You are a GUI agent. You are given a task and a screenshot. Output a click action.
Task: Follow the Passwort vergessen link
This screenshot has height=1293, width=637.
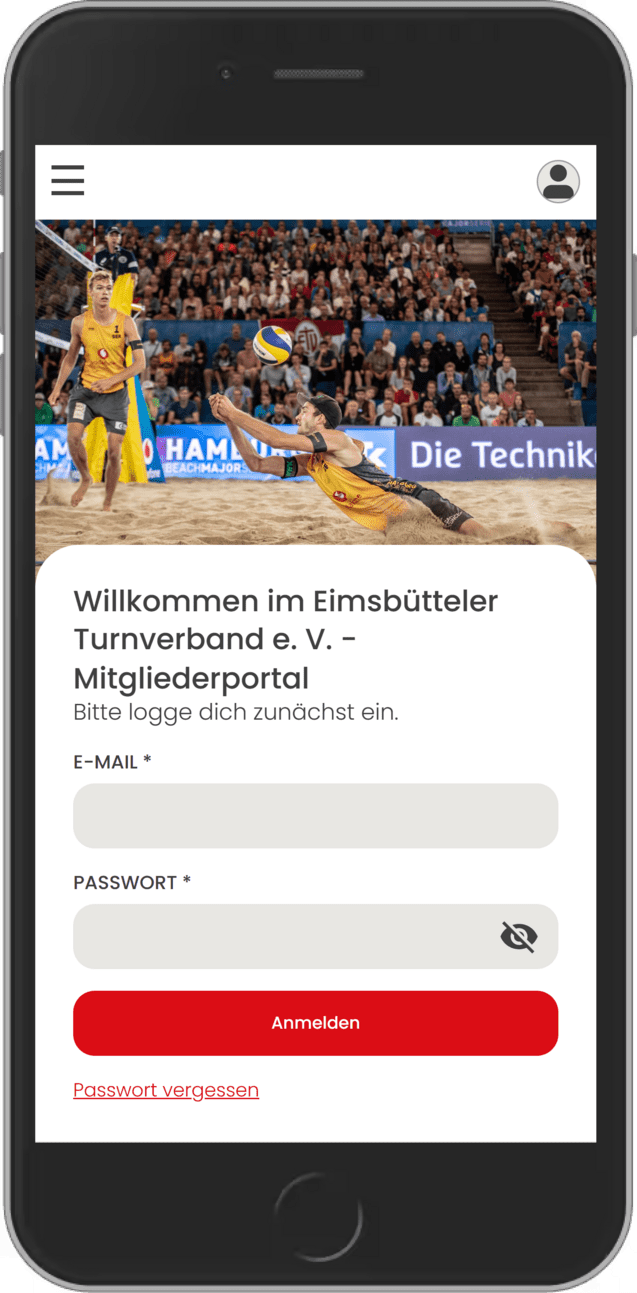[x=166, y=1090]
